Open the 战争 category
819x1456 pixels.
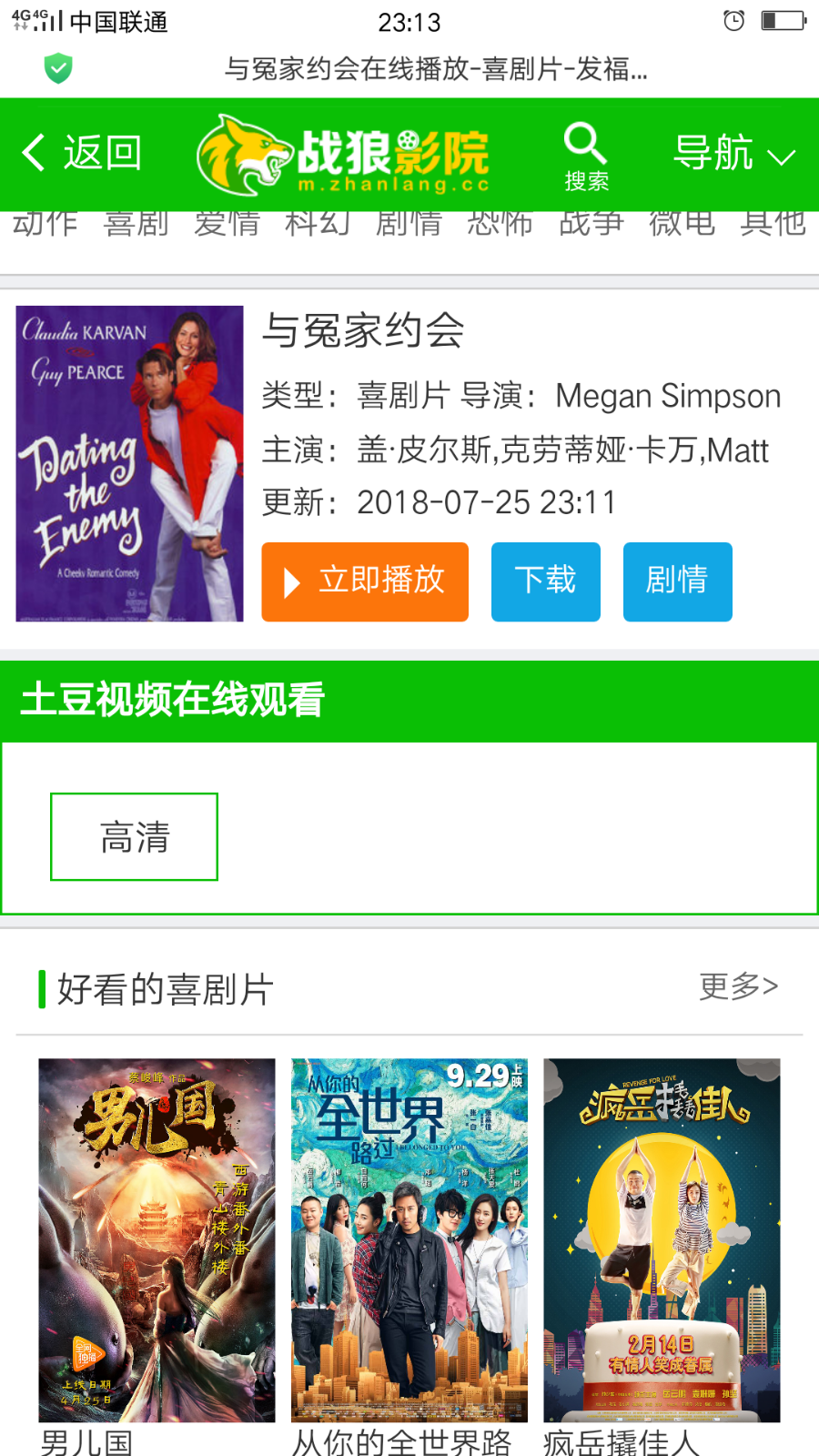point(591,224)
